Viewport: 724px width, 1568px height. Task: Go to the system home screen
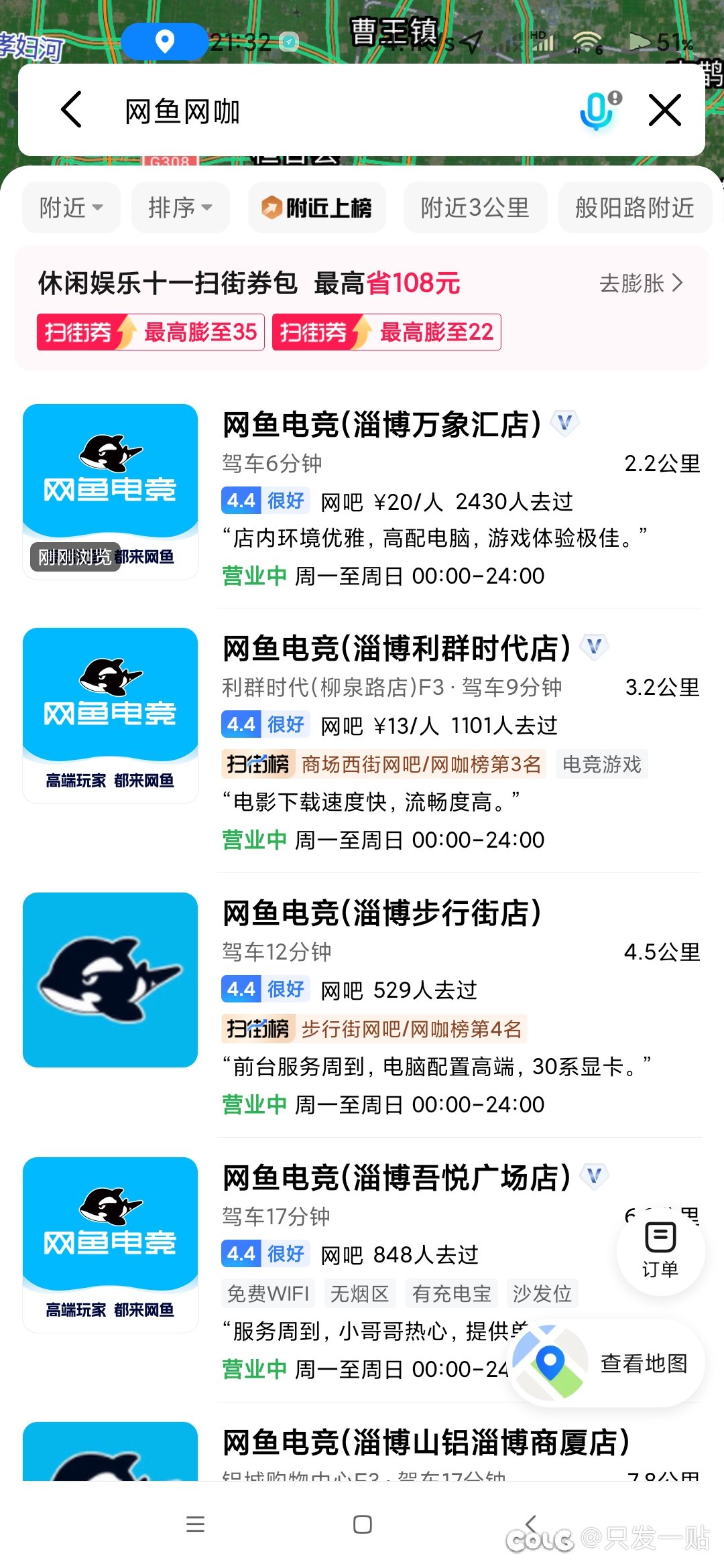pos(363,1524)
